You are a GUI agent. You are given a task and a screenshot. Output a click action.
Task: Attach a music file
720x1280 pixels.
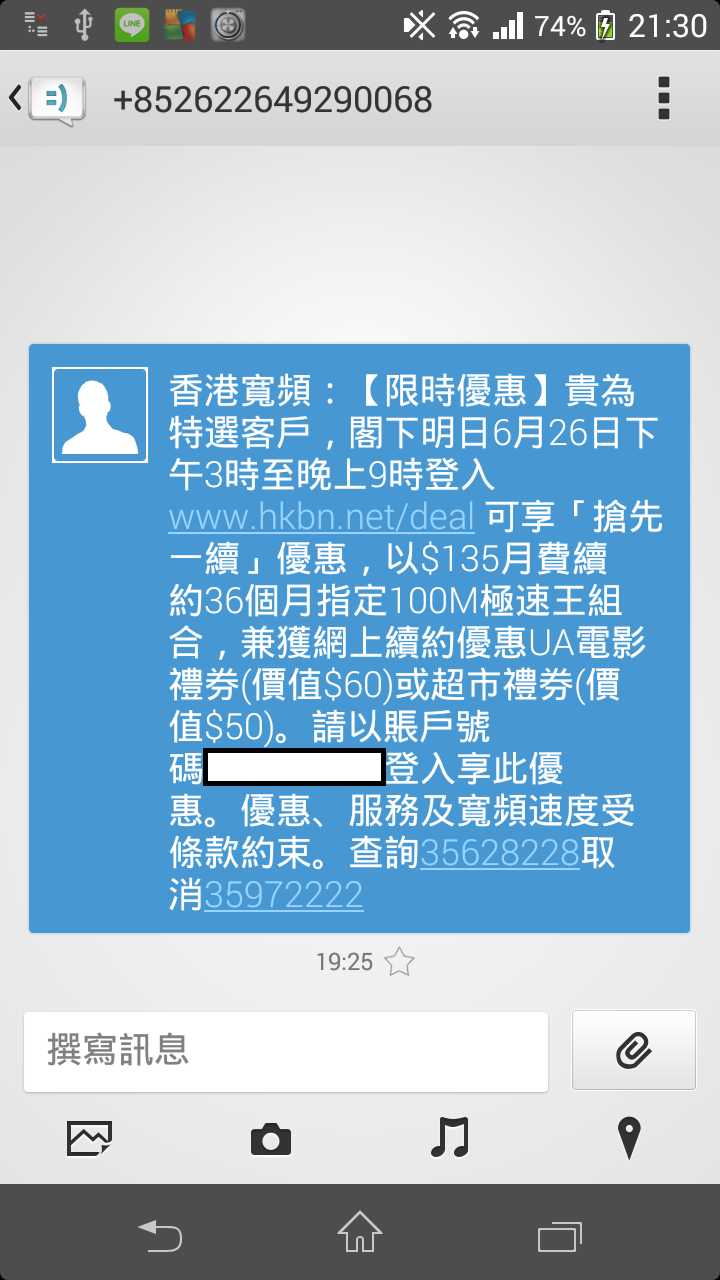[x=449, y=1138]
